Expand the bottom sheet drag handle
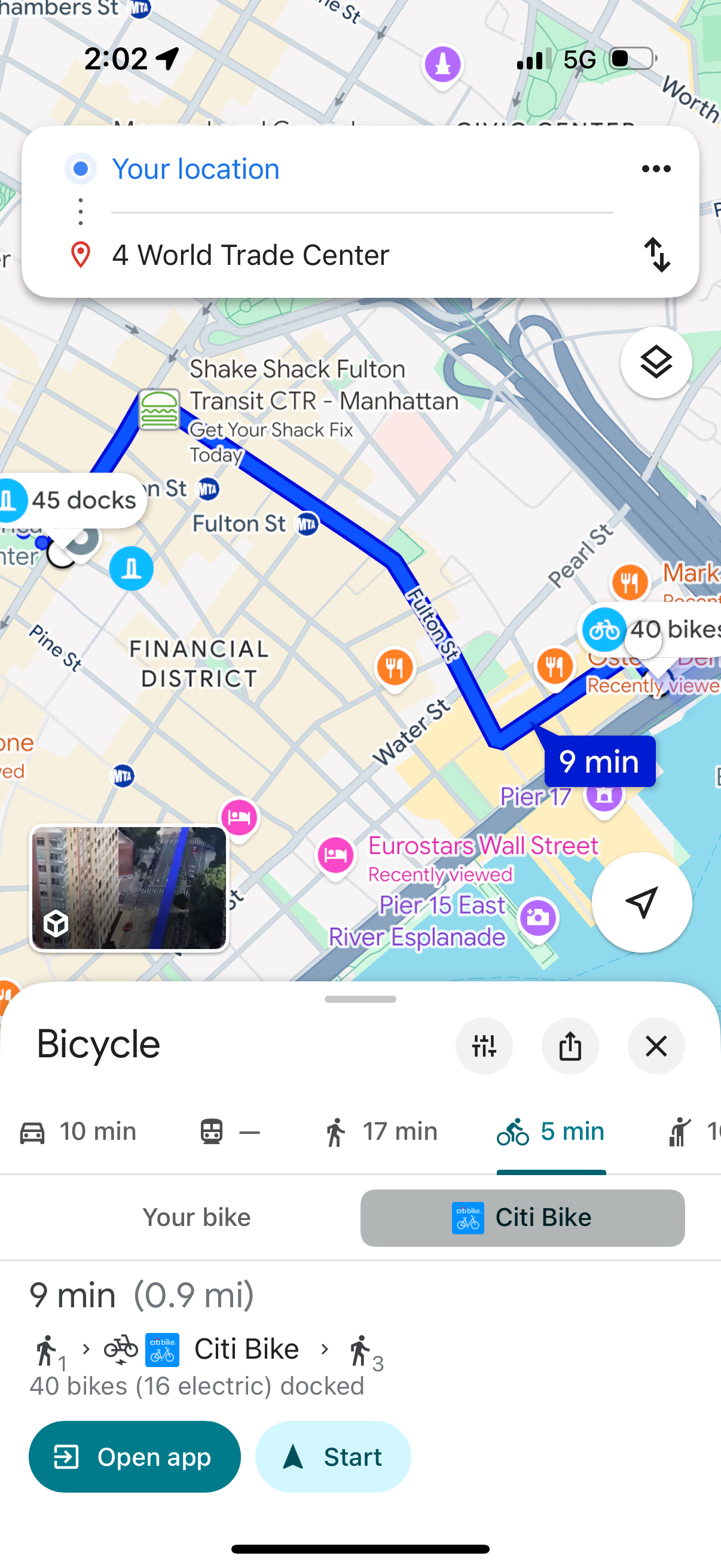721x1568 pixels. click(x=360, y=998)
